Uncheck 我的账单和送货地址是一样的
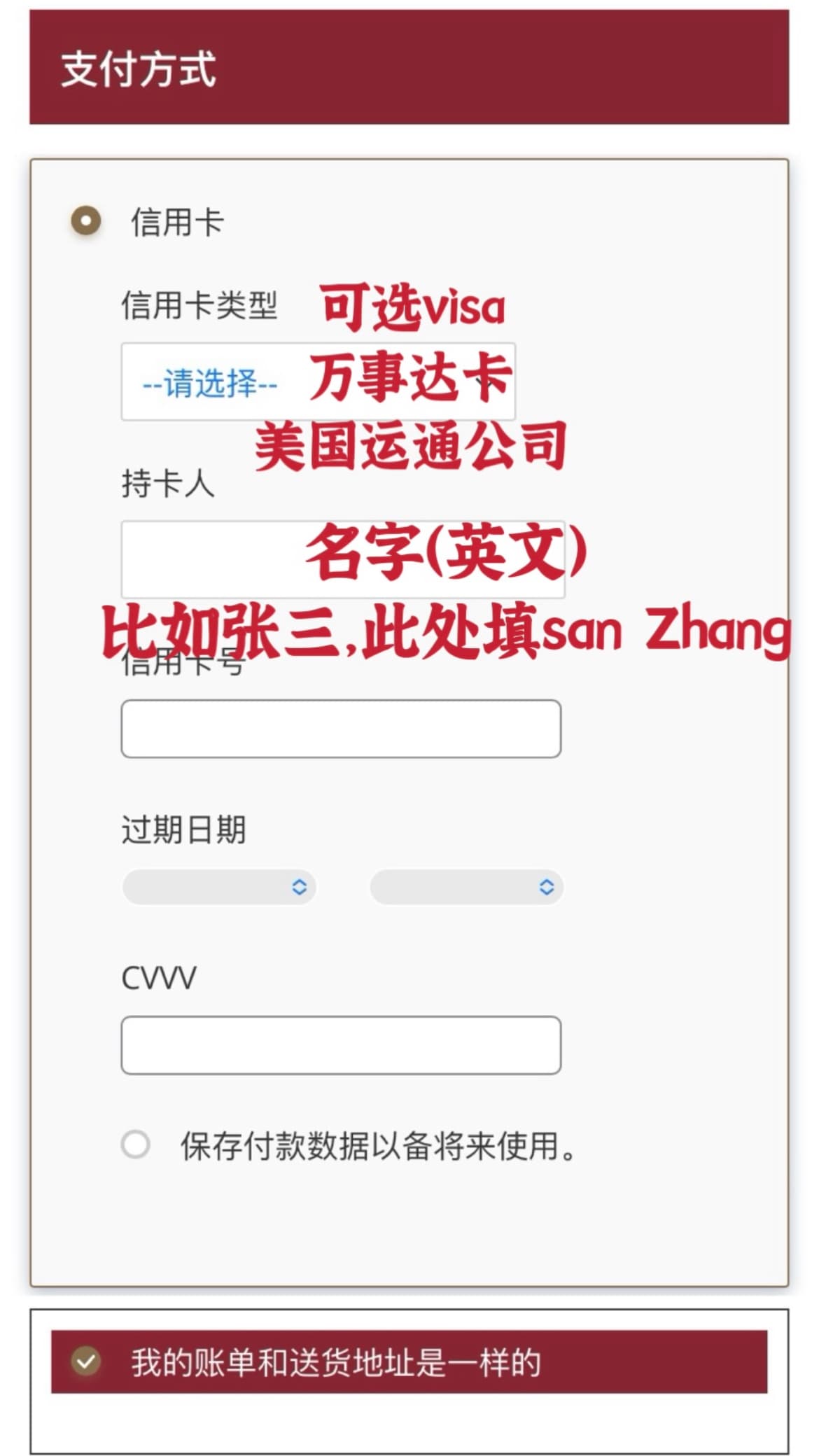Screen dimensions: 819x1456 click(x=86, y=1361)
